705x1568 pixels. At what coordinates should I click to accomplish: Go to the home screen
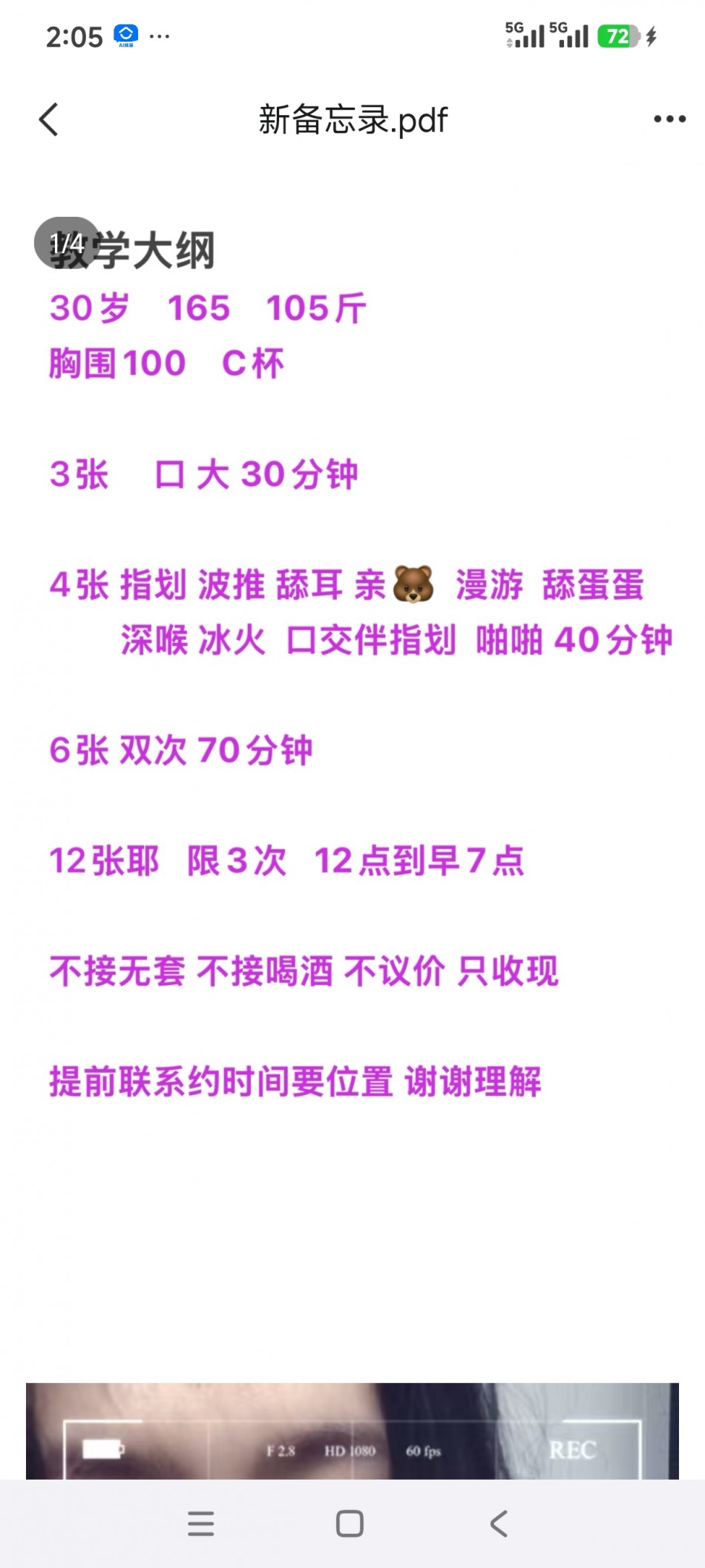350,1523
